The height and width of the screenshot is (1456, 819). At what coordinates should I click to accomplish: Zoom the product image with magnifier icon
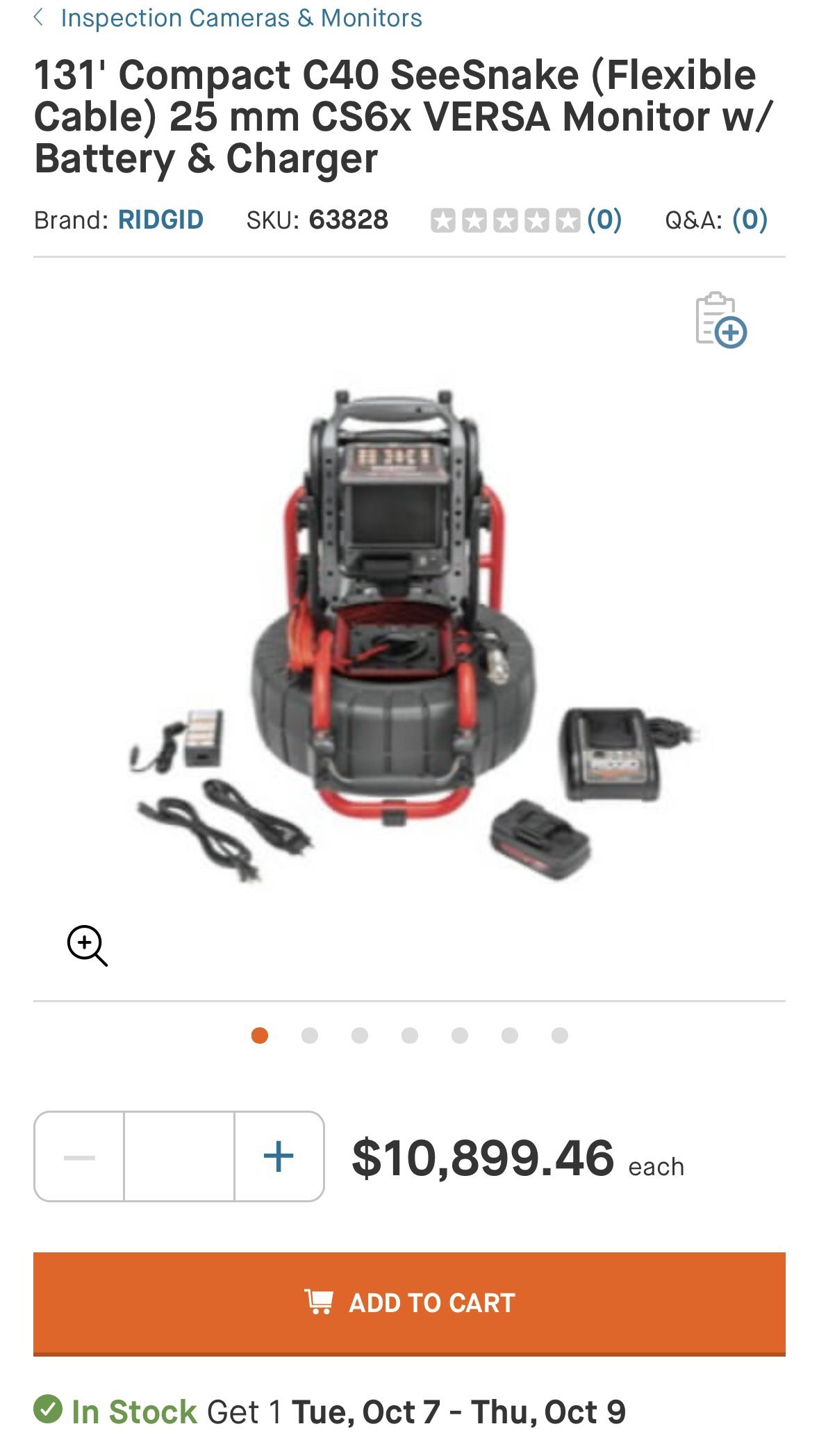[88, 945]
